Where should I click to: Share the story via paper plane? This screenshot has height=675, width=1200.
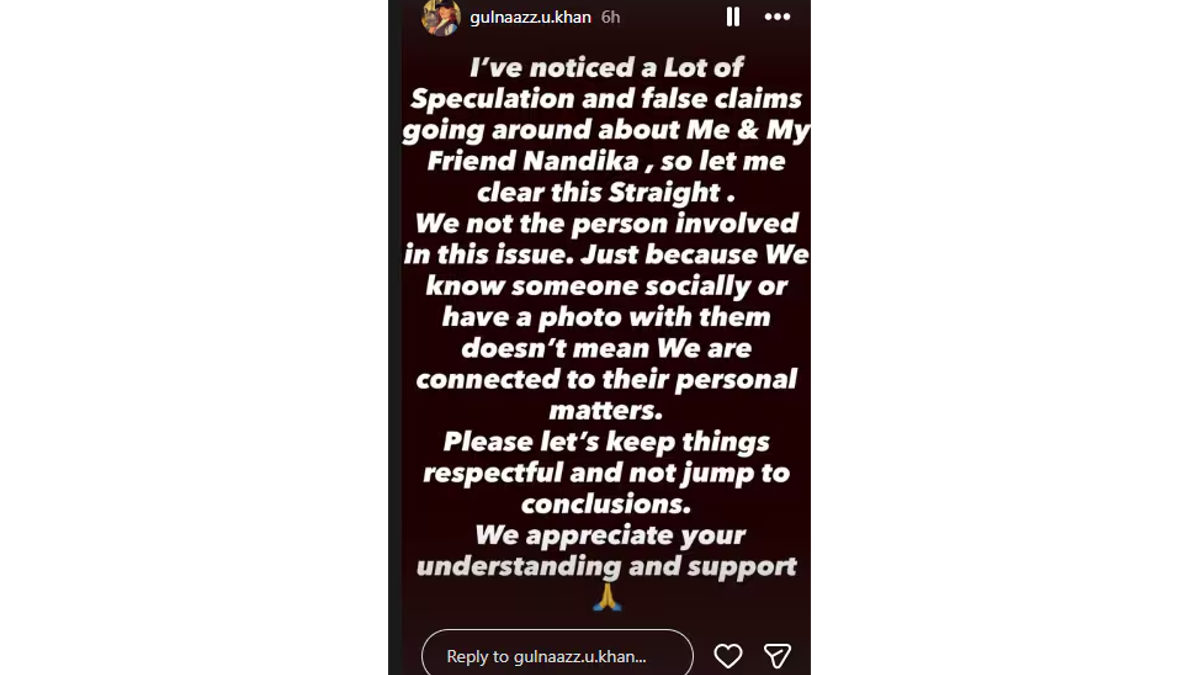point(777,656)
